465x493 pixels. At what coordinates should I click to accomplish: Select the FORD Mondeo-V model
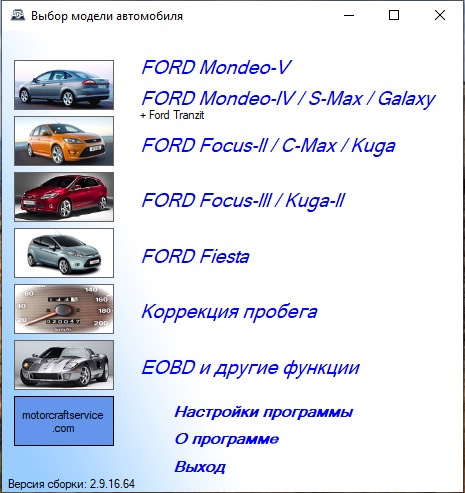[216, 67]
